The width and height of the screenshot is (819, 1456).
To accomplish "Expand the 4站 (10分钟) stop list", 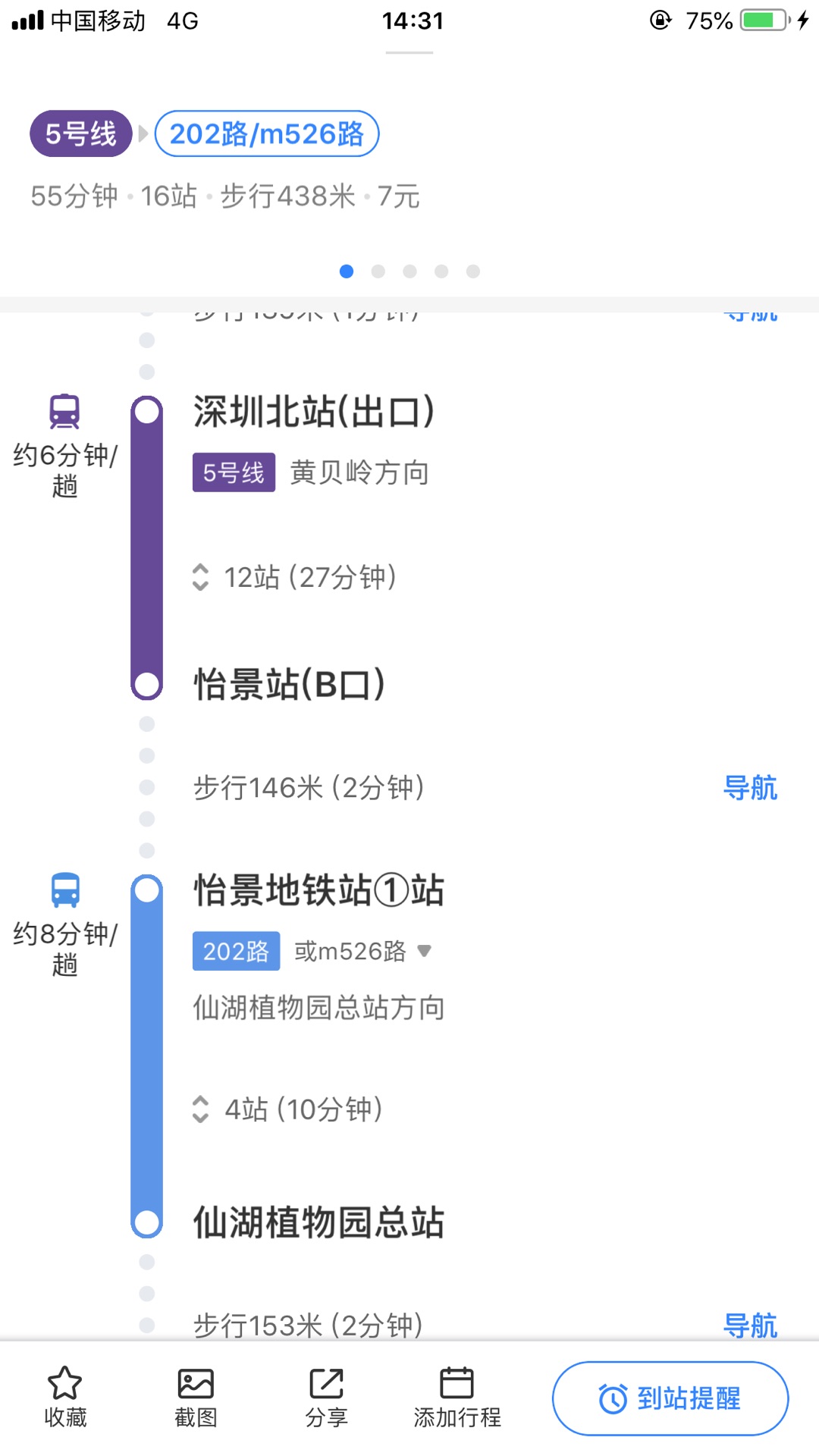I will pyautogui.click(x=287, y=1109).
